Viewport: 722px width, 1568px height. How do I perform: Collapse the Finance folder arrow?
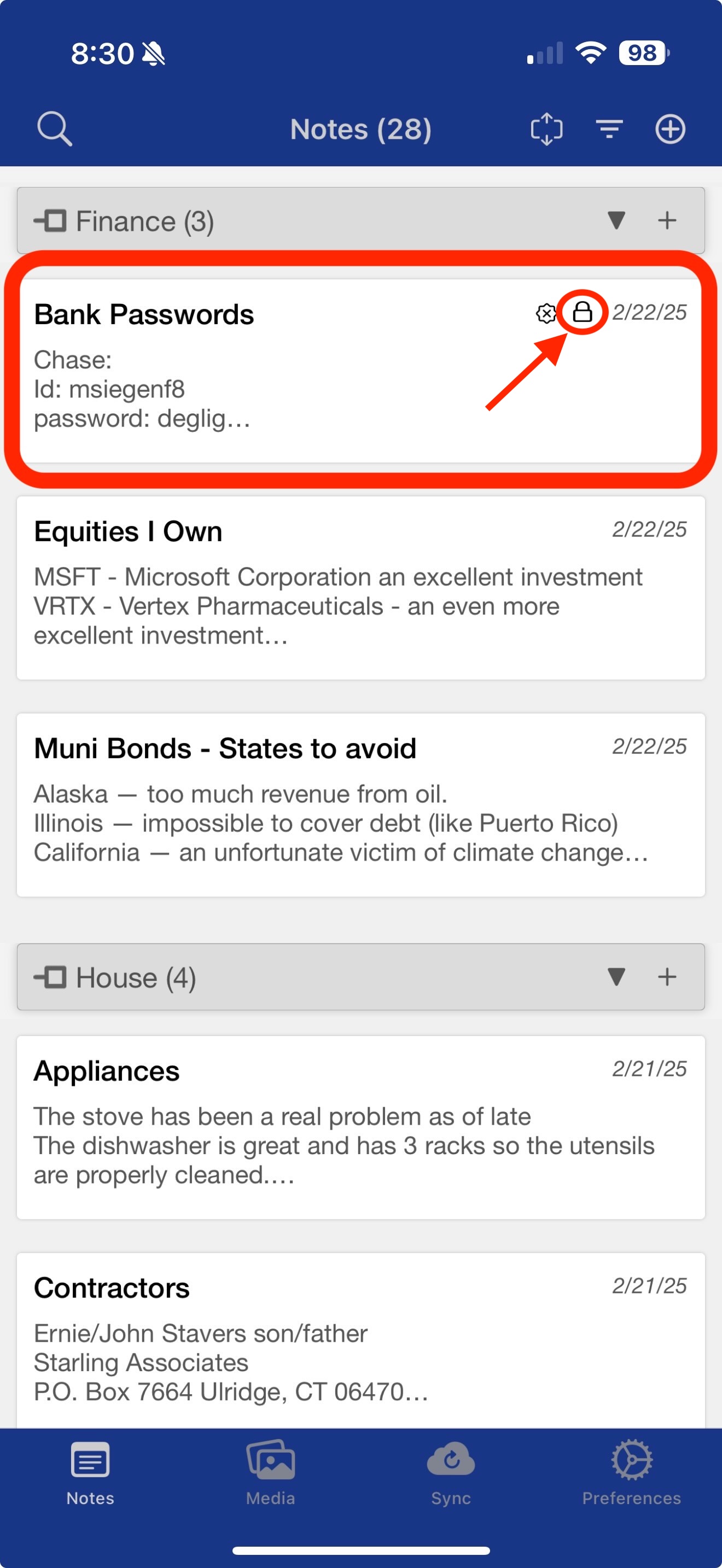[x=616, y=220]
